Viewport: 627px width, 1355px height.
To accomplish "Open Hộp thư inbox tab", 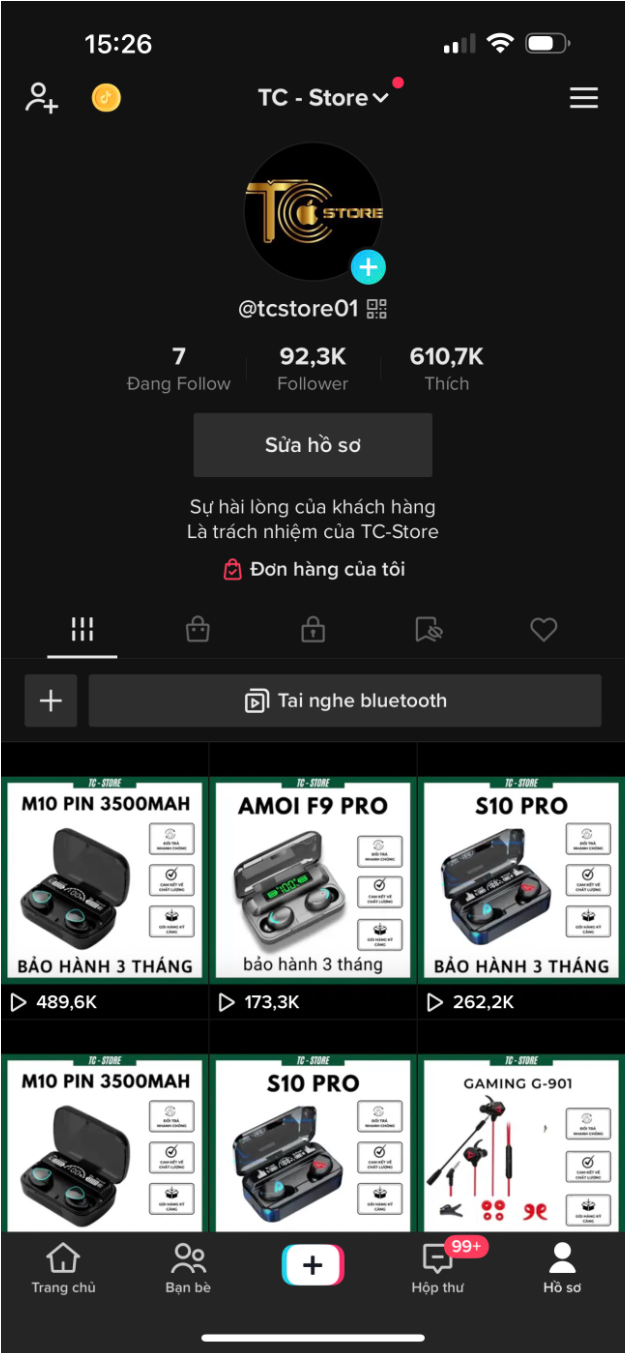I will click(x=438, y=1268).
